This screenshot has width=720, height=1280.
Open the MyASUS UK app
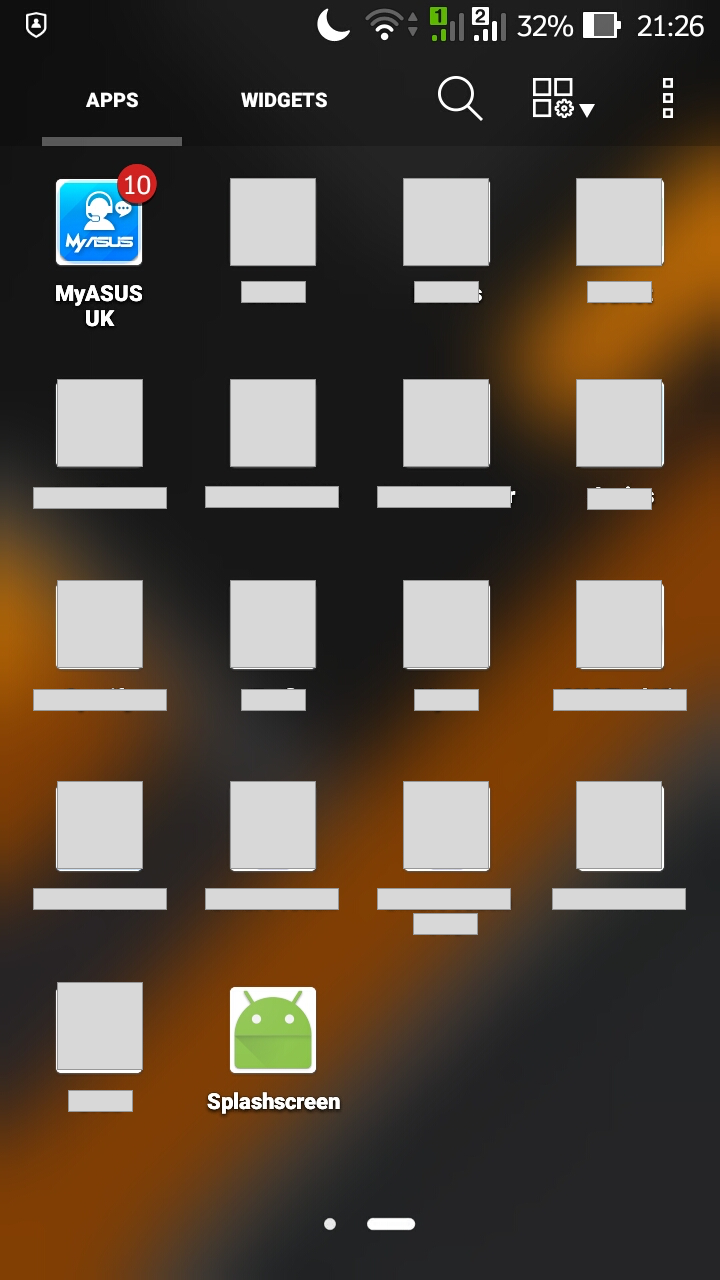pyautogui.click(x=99, y=223)
